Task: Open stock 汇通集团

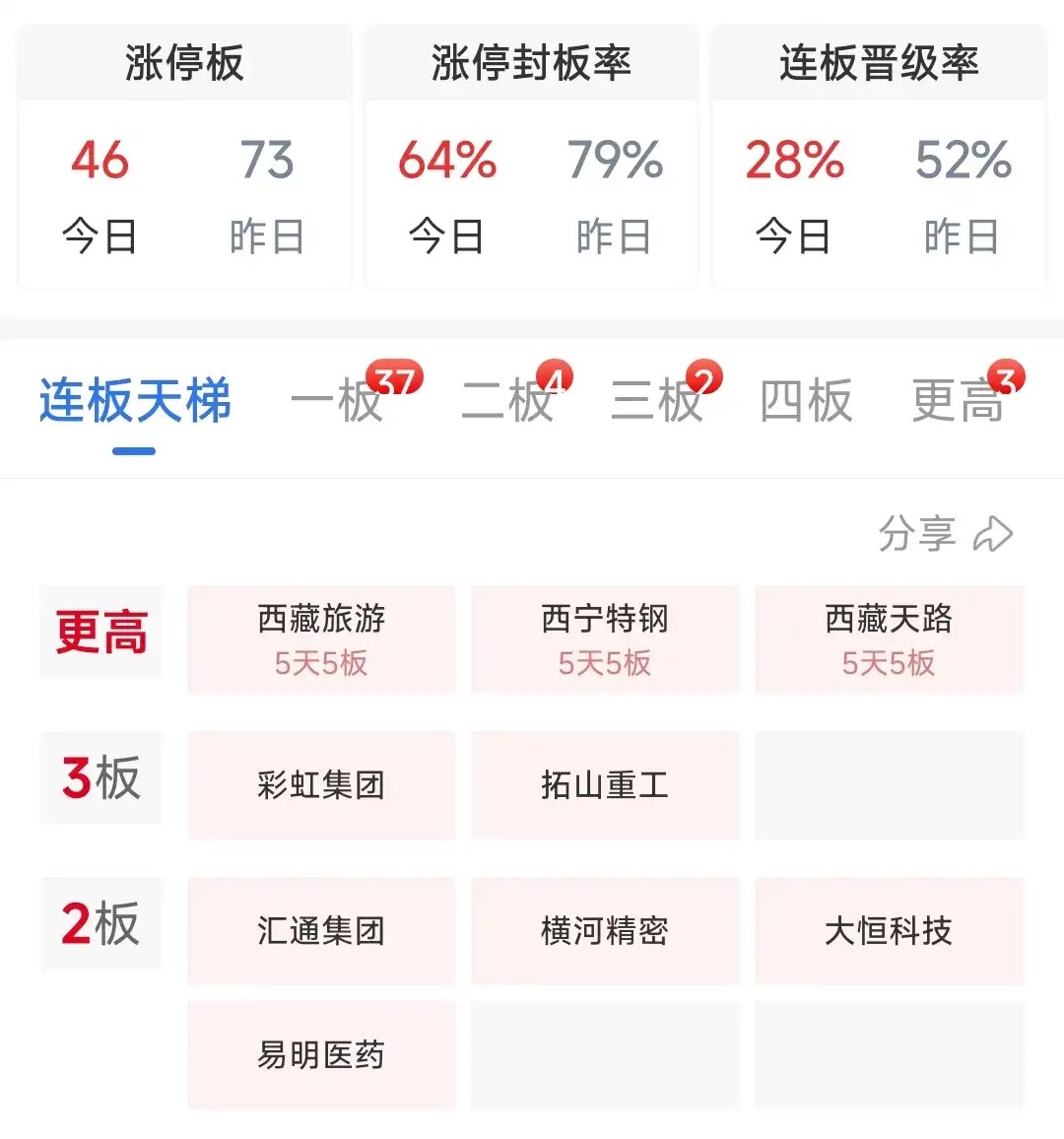Action: point(321,930)
